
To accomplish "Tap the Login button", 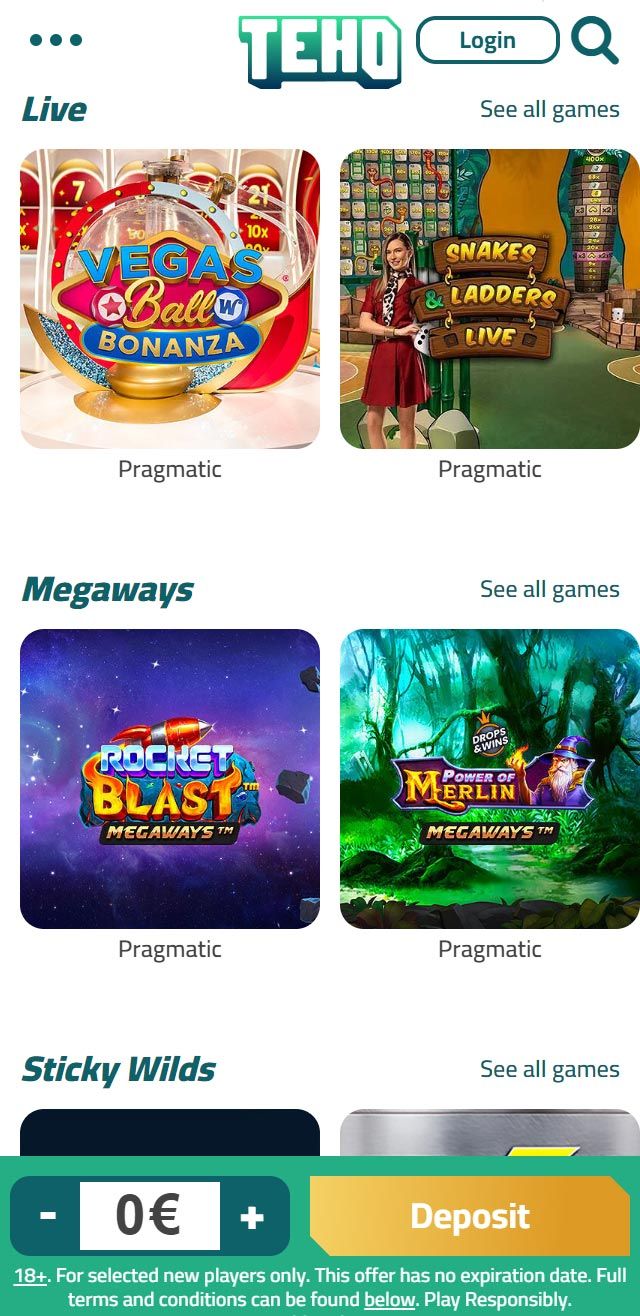I will [x=487, y=40].
